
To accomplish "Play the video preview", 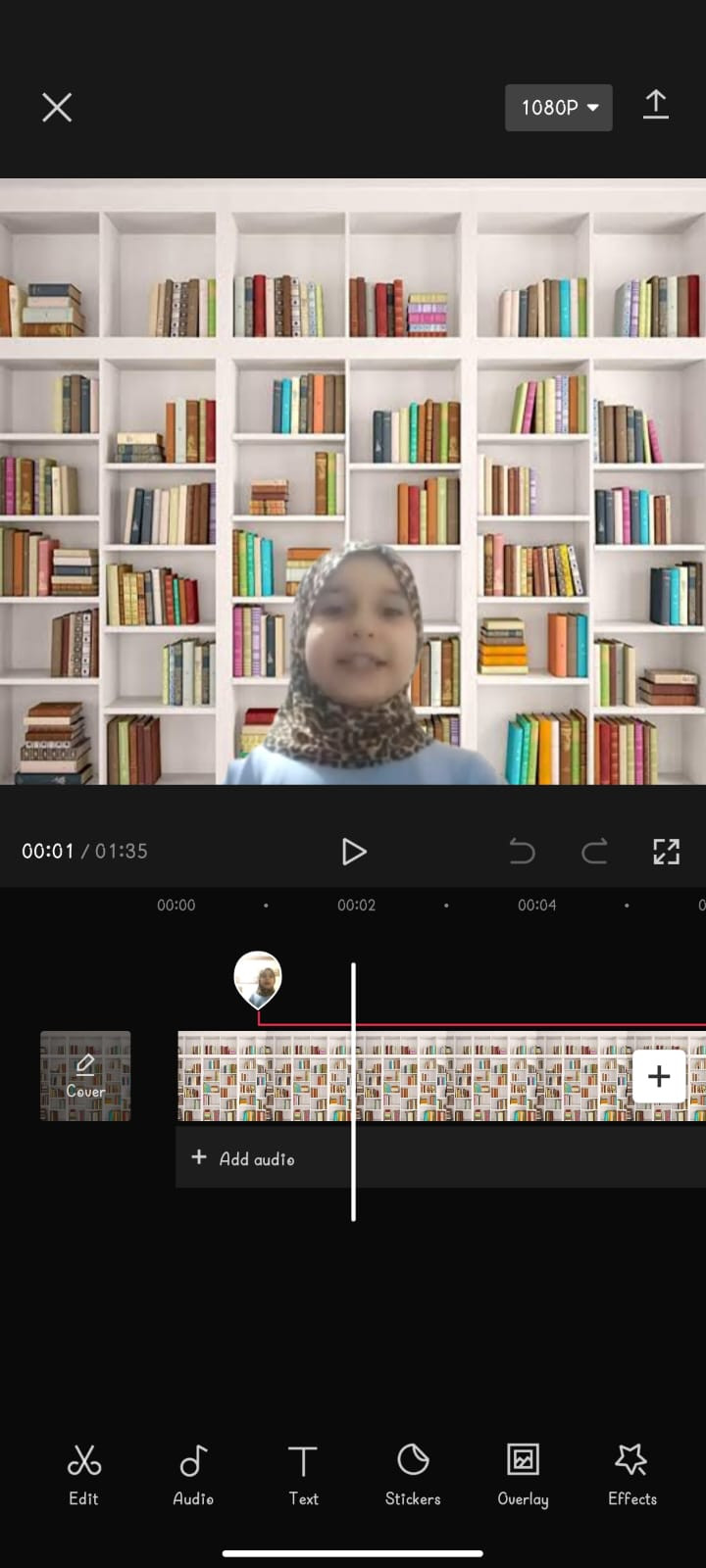I will (353, 852).
